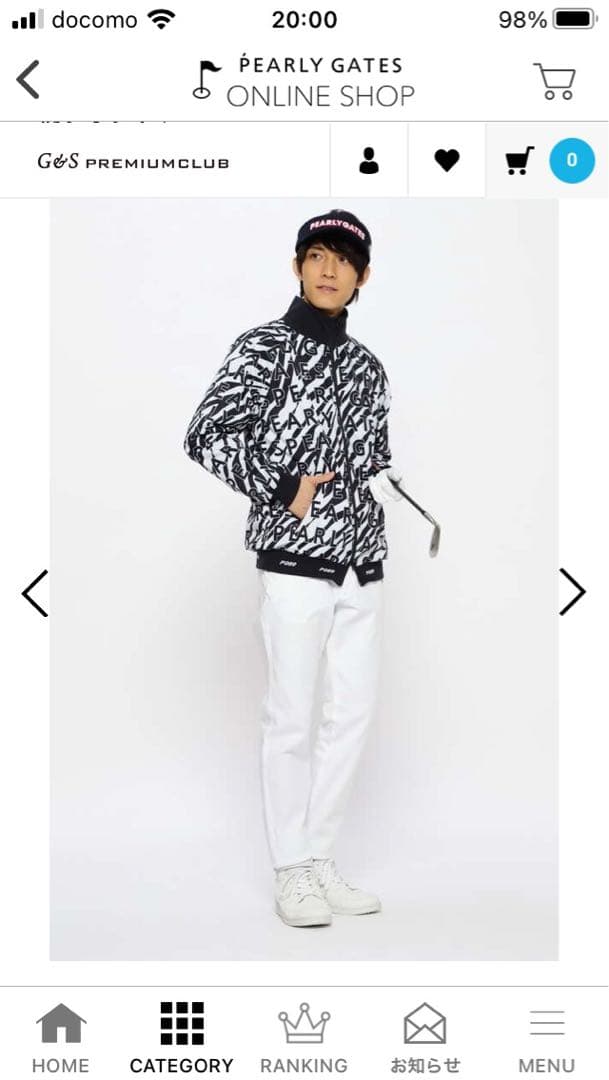609x1080 pixels.
Task: Switch to the CATEGORY tab
Action: [x=182, y=1038]
